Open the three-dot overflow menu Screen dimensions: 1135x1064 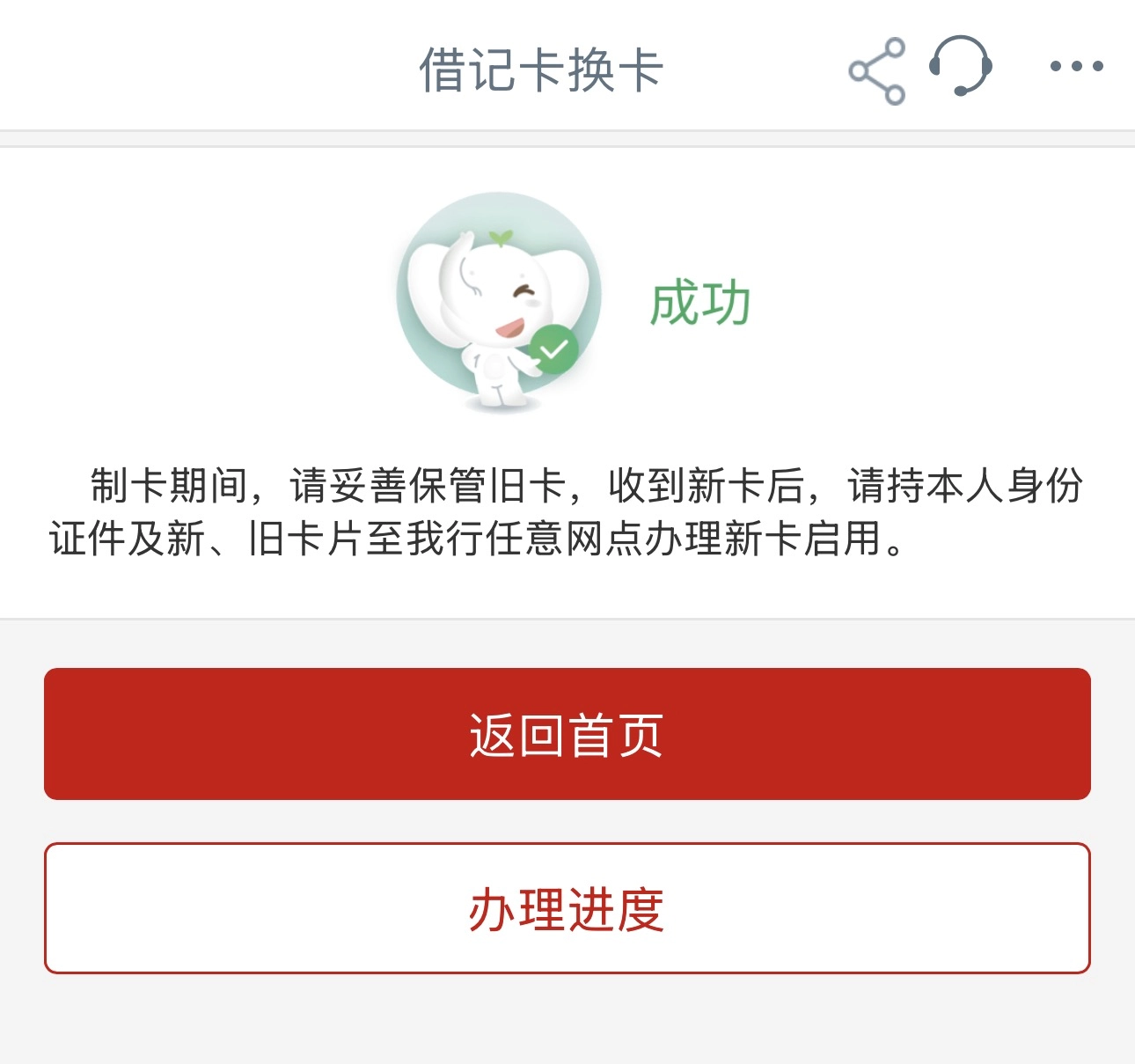[x=1076, y=67]
